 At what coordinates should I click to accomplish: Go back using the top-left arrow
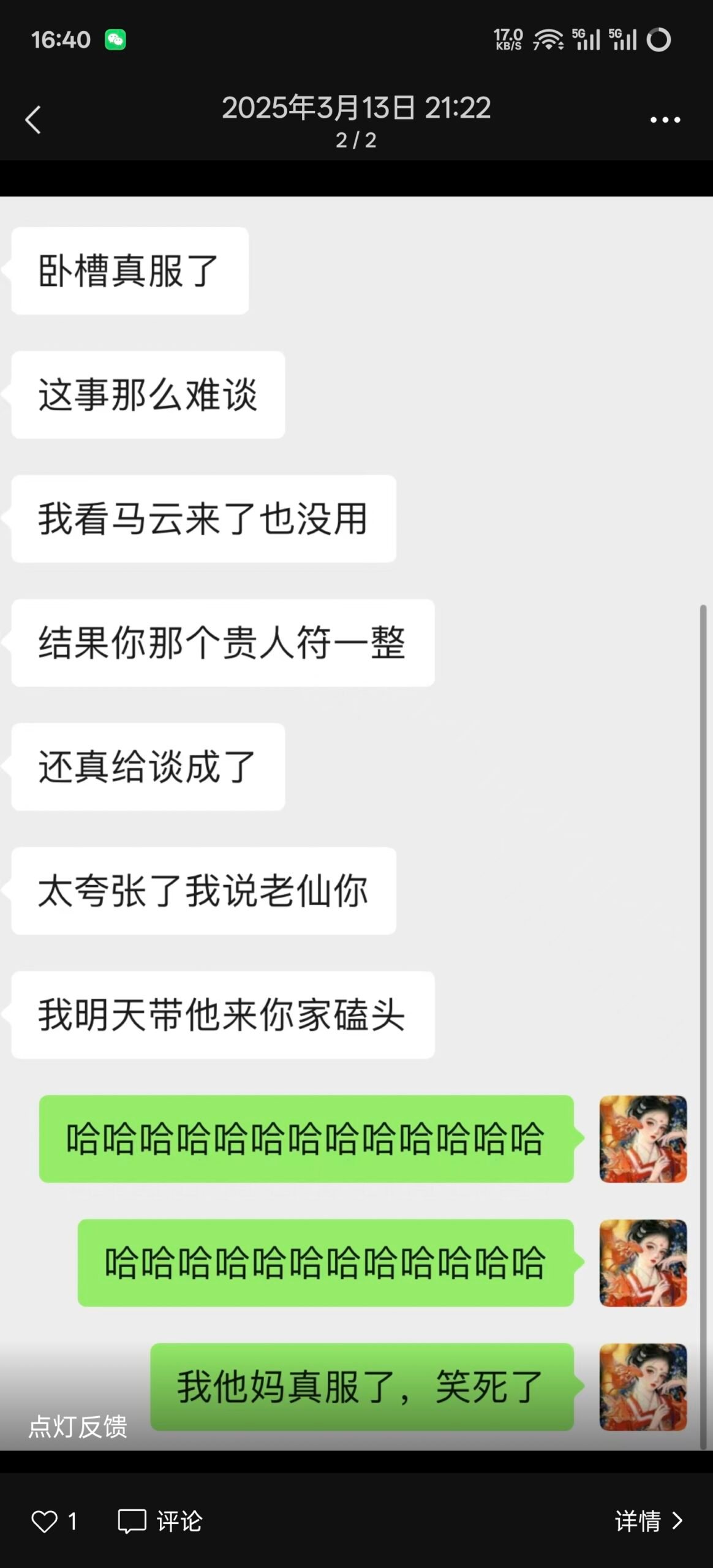tap(33, 119)
